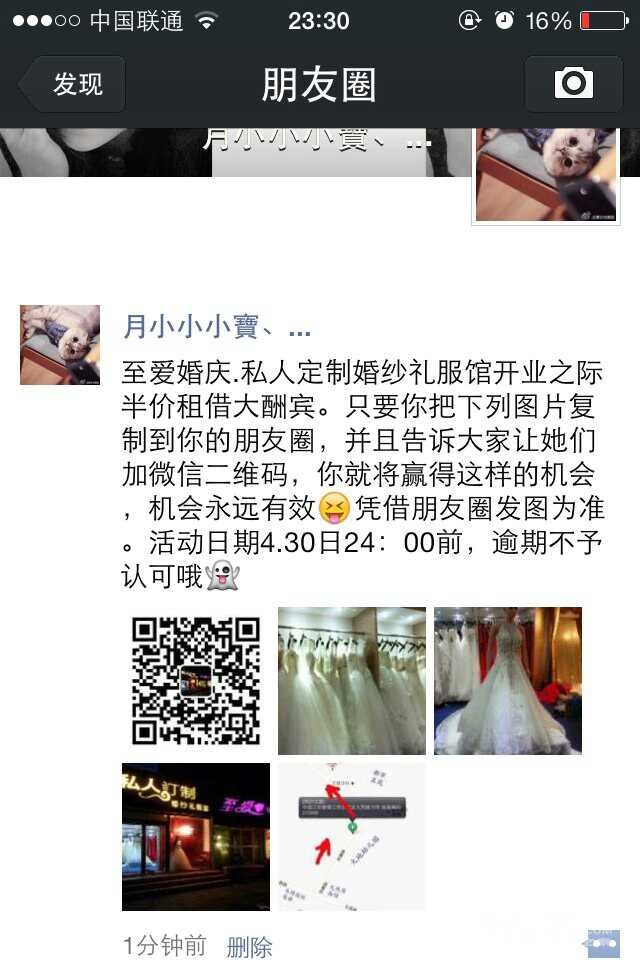This screenshot has width=640, height=960.
Task: Open poster's cat avatar beside the post
Action: click(60, 345)
